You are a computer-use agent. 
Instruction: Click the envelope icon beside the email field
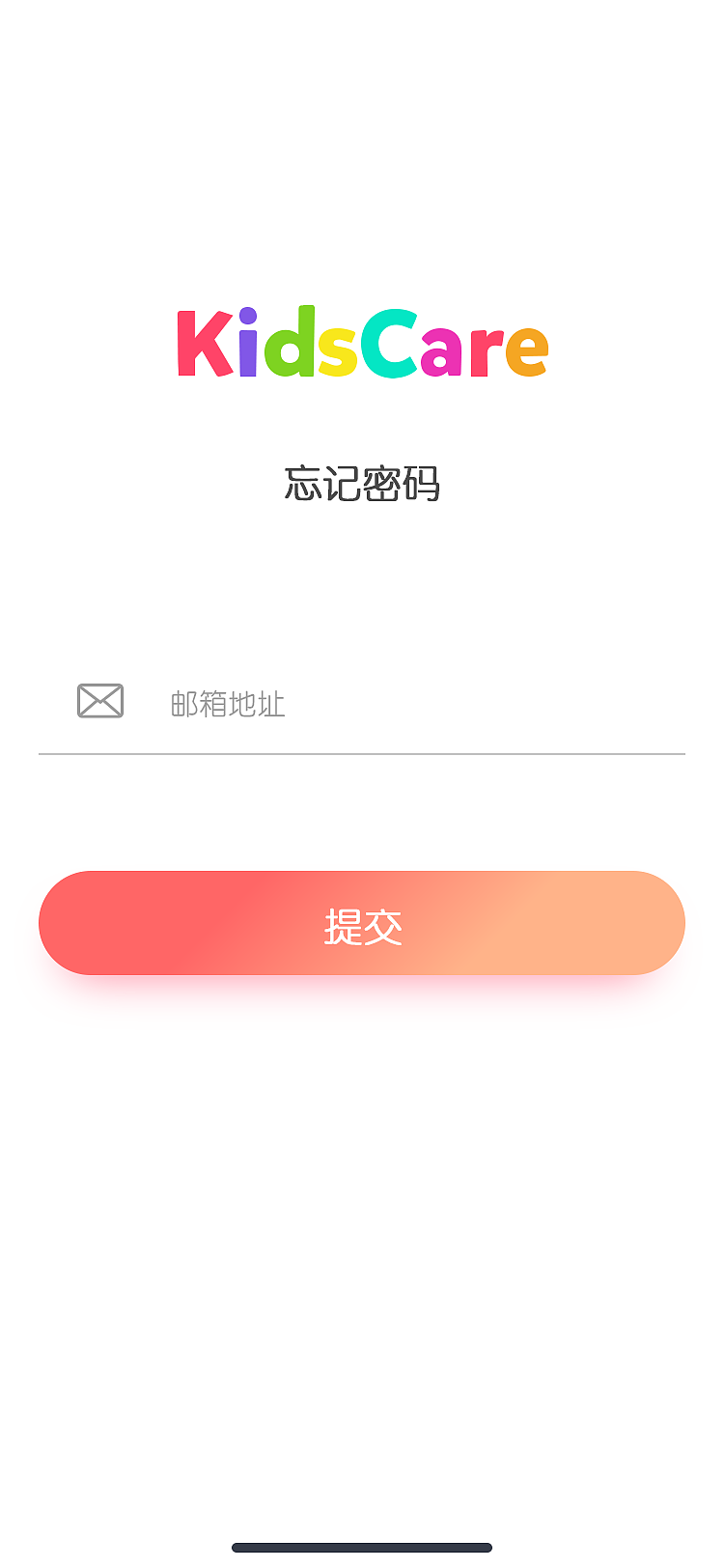(x=99, y=700)
